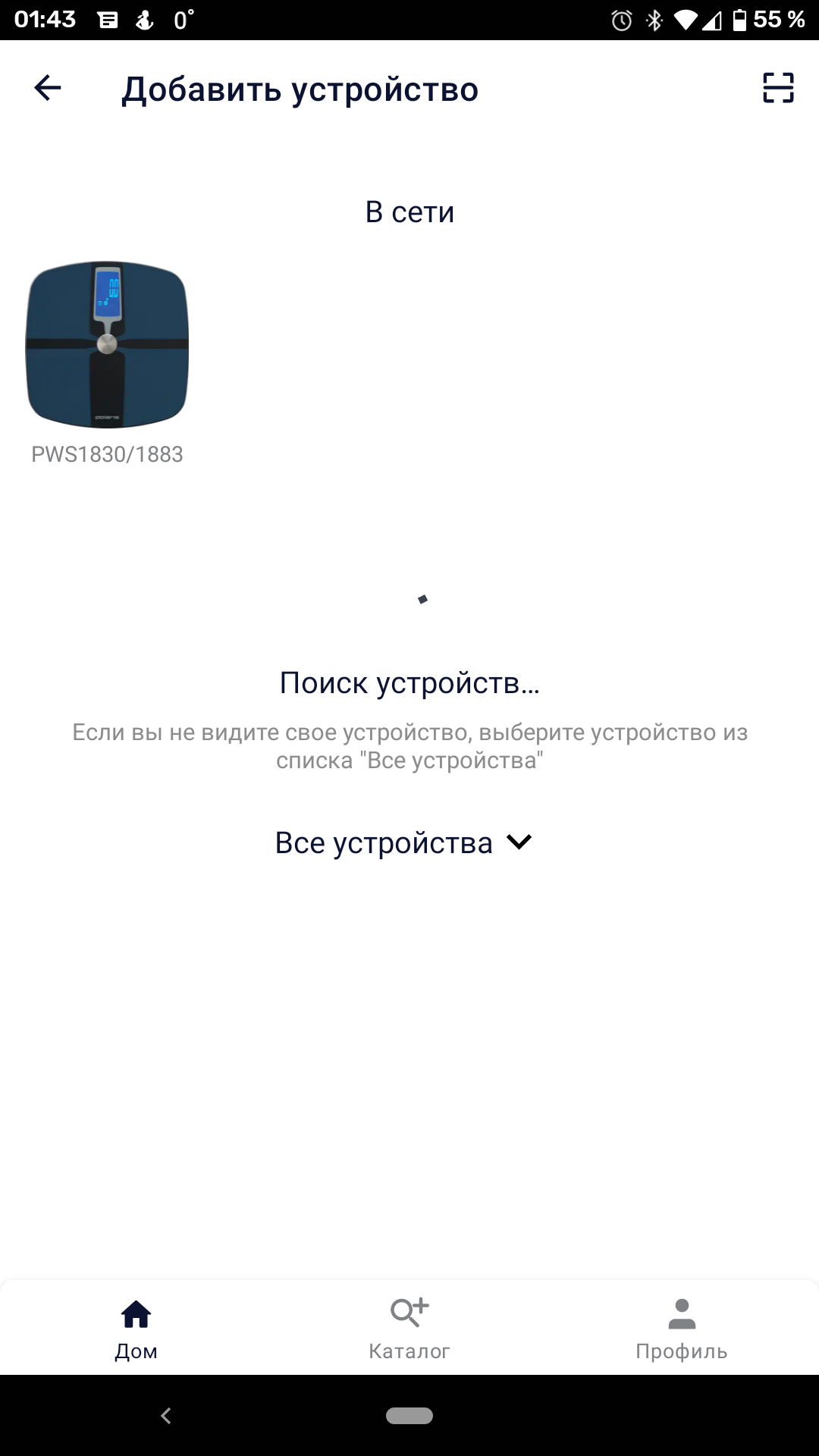Tap the system home pill
This screenshot has height=1456, width=819.
409,1415
